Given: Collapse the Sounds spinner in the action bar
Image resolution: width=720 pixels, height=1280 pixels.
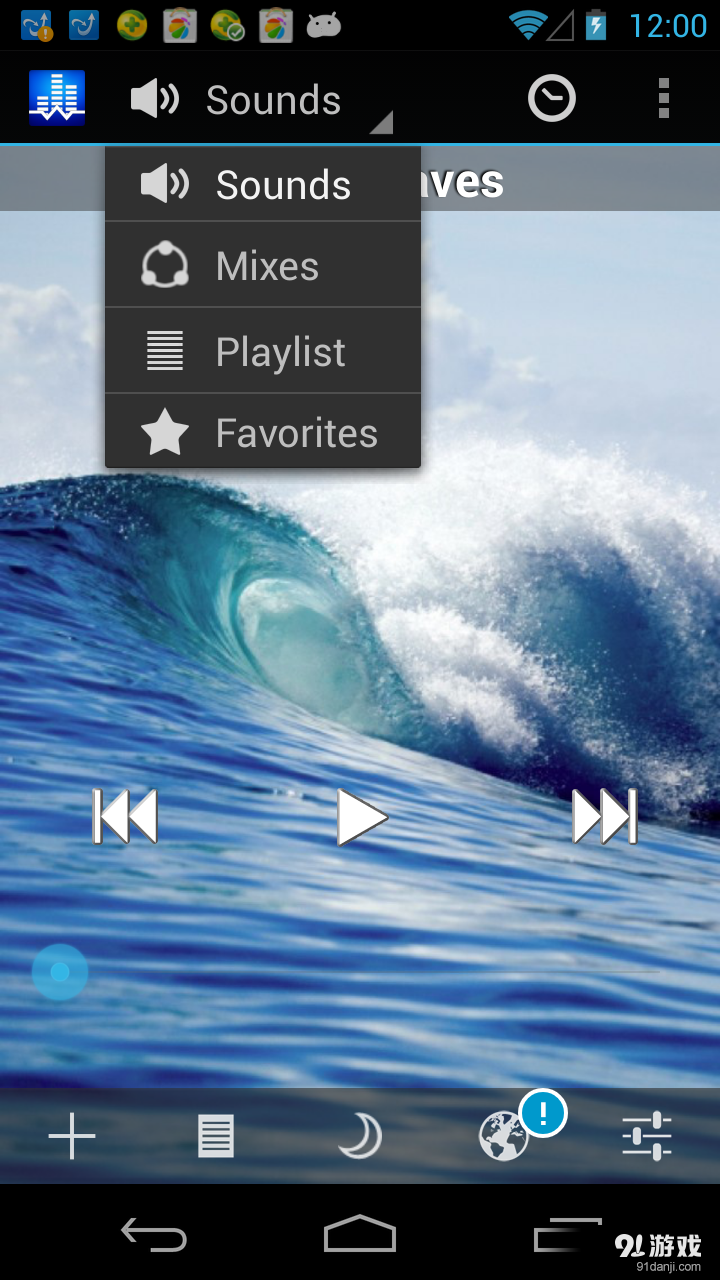Looking at the screenshot, I should (x=260, y=100).
